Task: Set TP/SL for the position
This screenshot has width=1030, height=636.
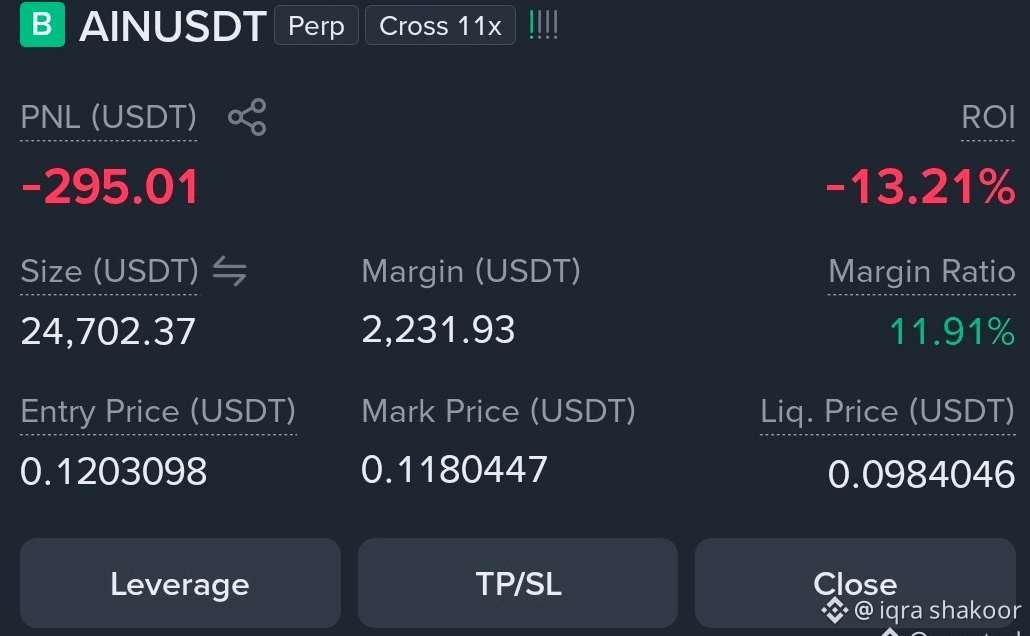Action: coord(518,583)
